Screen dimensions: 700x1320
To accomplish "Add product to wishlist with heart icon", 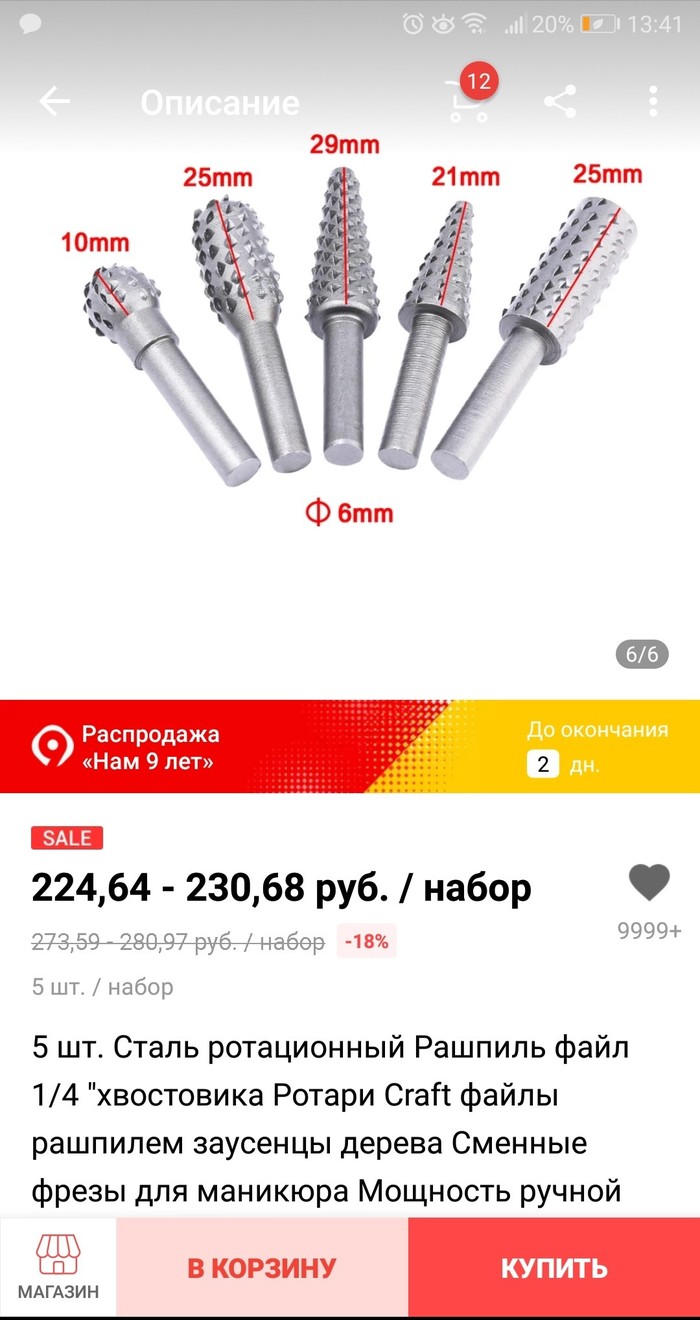I will 649,883.
